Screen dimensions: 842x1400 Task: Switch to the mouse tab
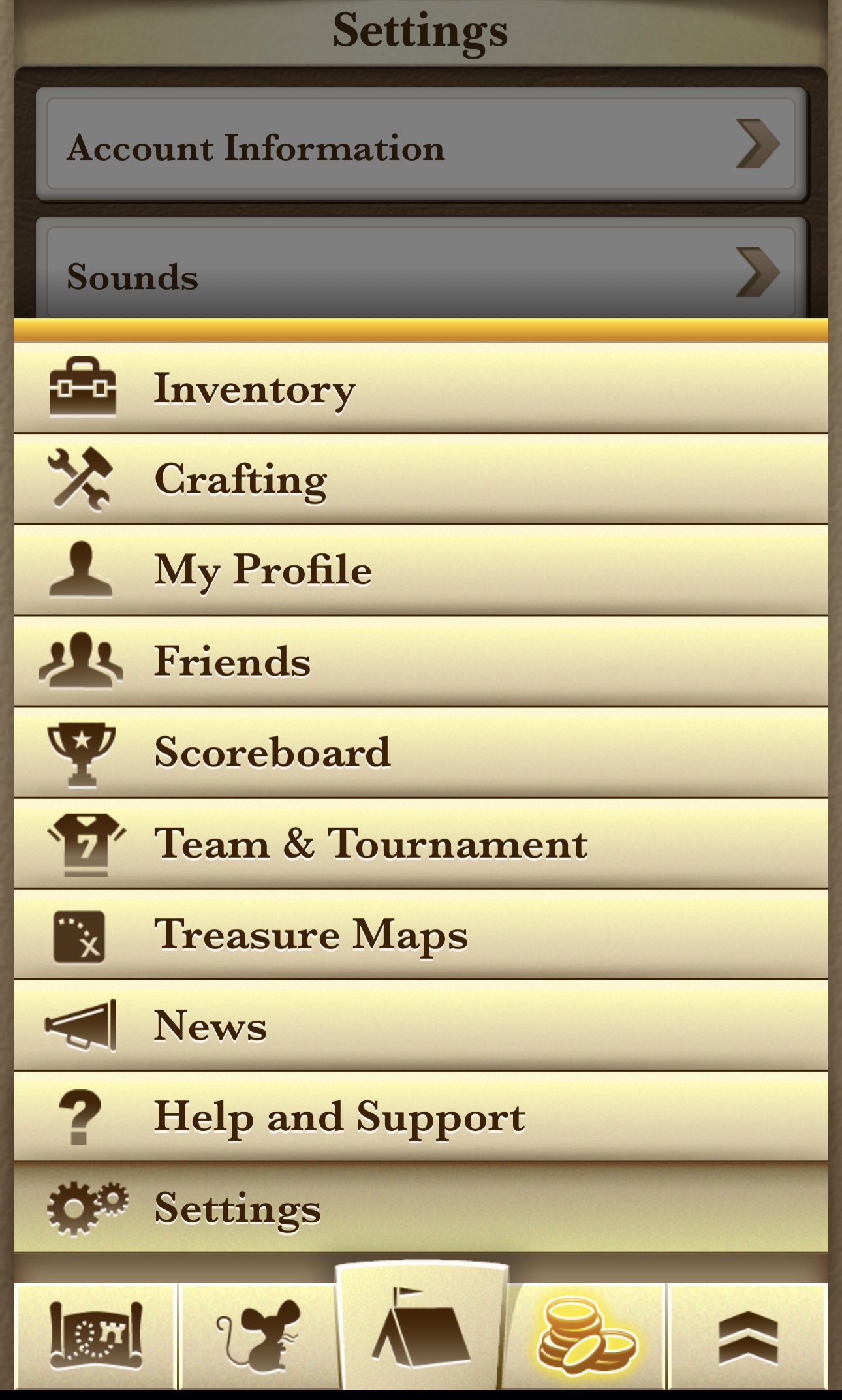point(258,1335)
